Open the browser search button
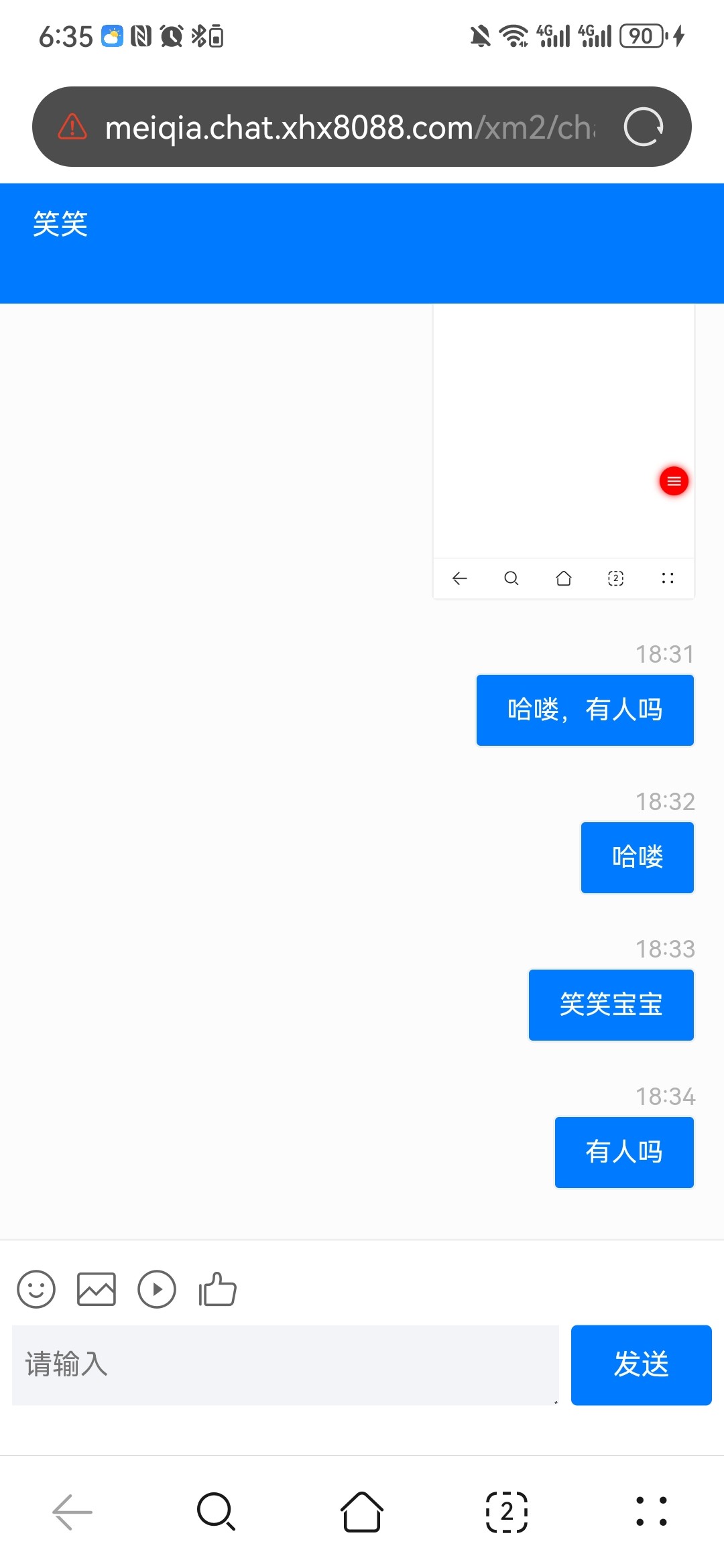Viewport: 724px width, 1568px height. pos(216,1512)
